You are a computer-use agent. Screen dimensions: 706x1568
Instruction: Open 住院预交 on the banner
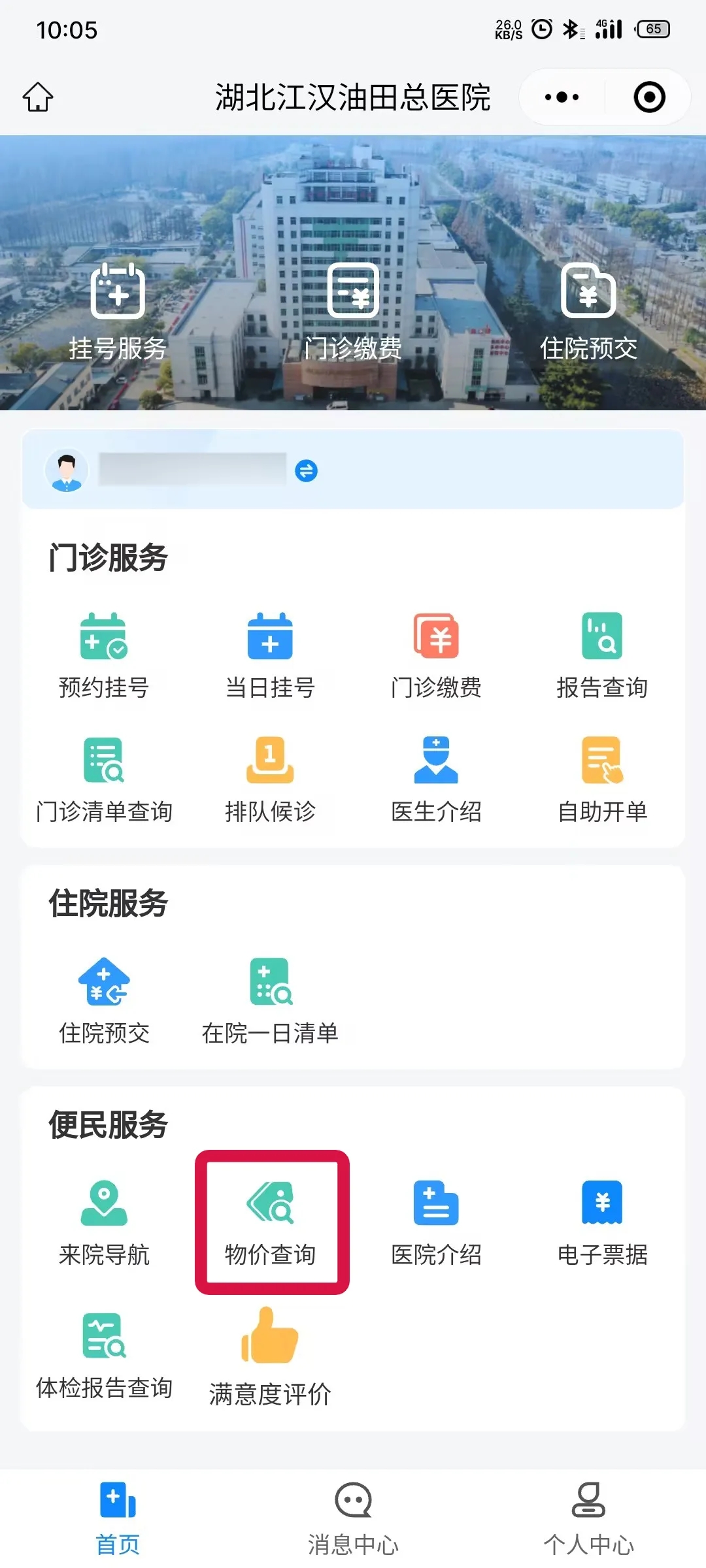tap(588, 312)
